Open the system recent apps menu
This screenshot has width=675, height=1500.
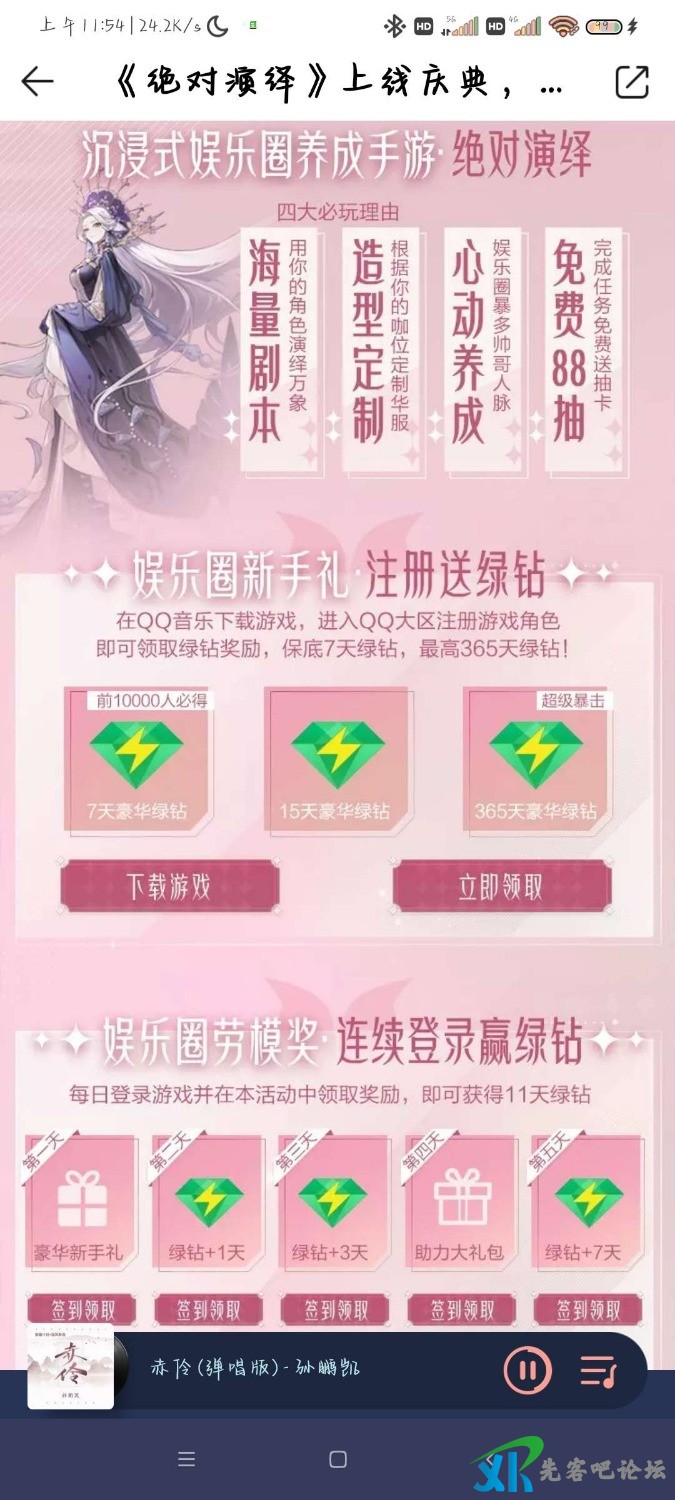coord(186,1459)
